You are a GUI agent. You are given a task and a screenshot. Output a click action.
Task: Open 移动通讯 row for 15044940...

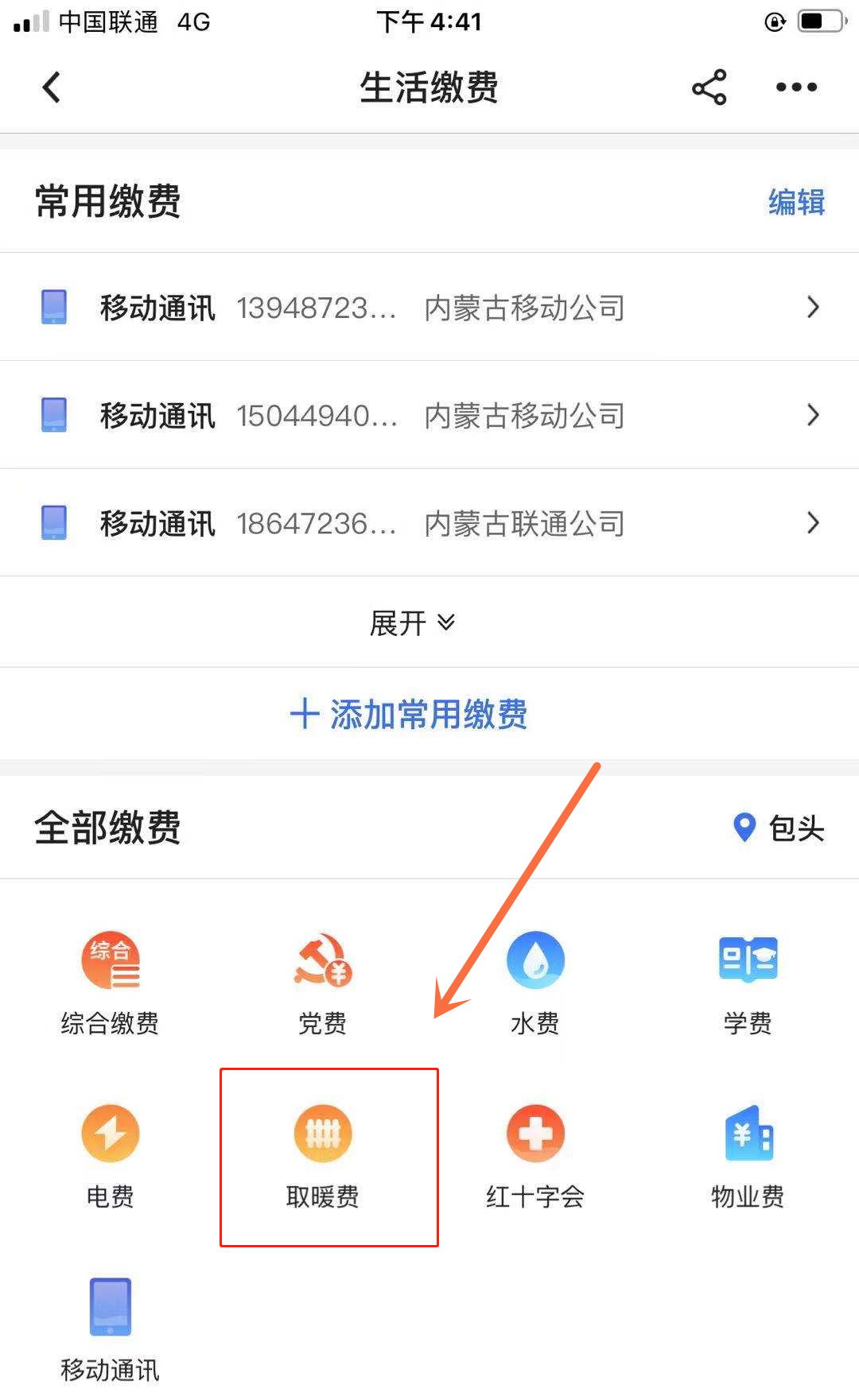click(x=429, y=415)
